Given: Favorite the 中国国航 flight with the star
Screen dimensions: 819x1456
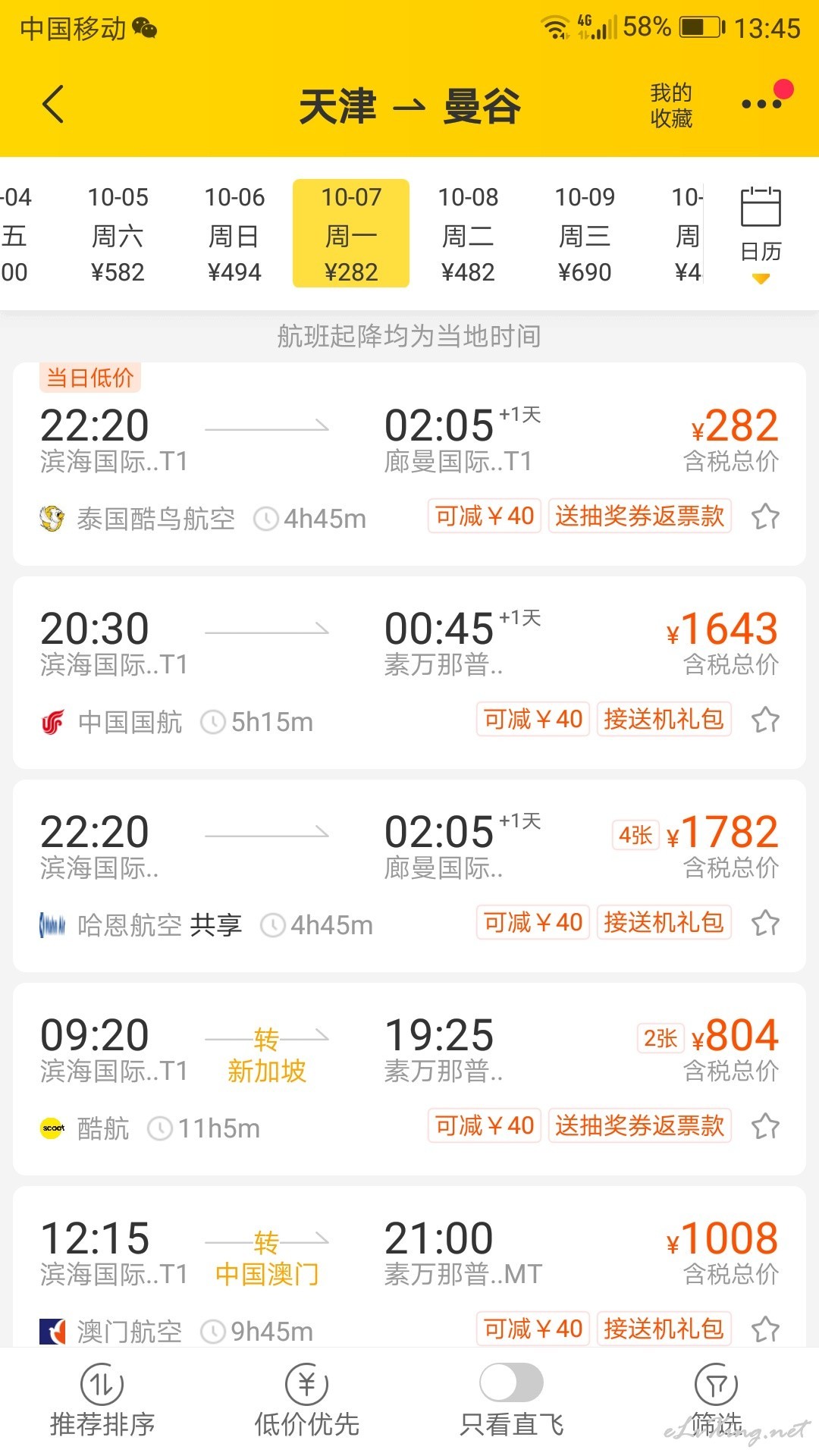Looking at the screenshot, I should click(765, 720).
